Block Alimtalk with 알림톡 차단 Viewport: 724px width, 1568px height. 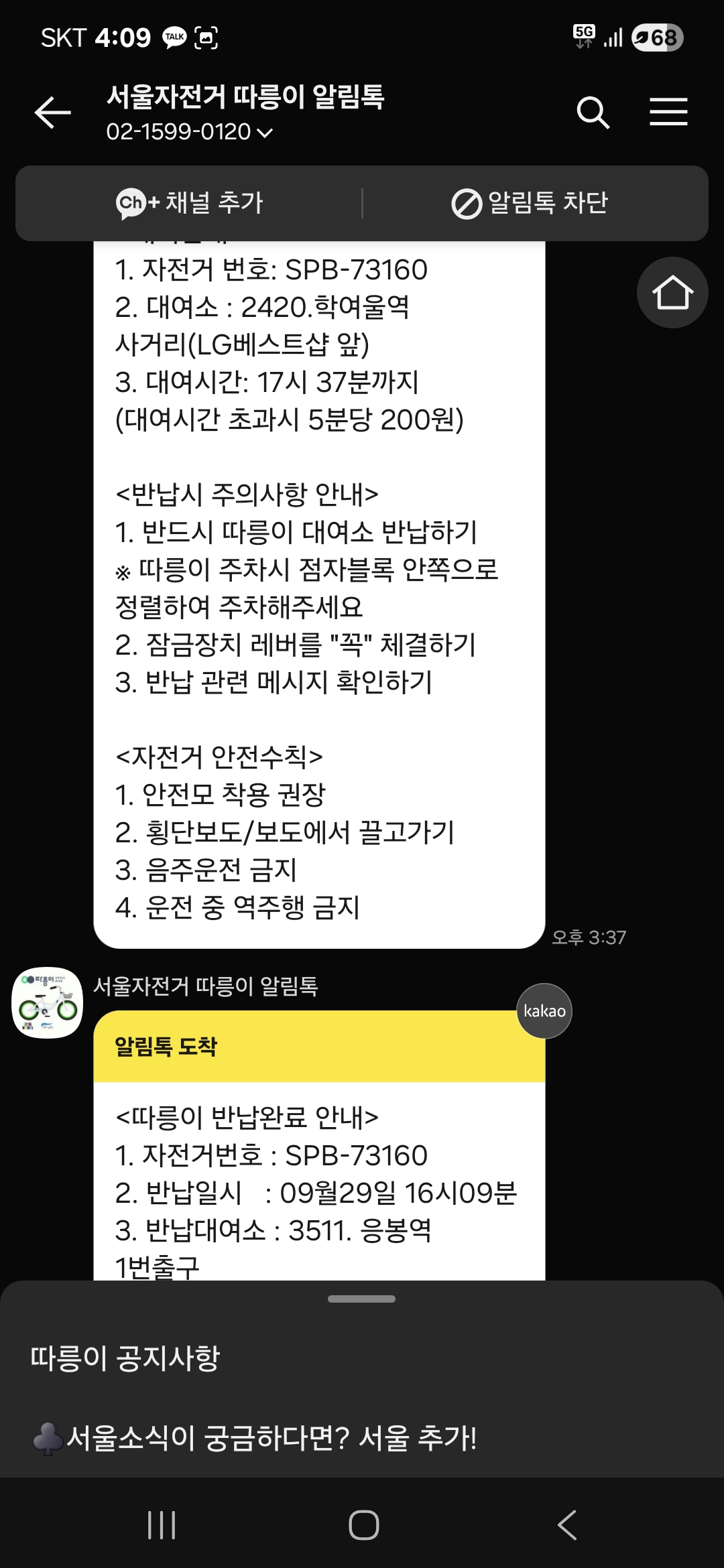pyautogui.click(x=530, y=202)
